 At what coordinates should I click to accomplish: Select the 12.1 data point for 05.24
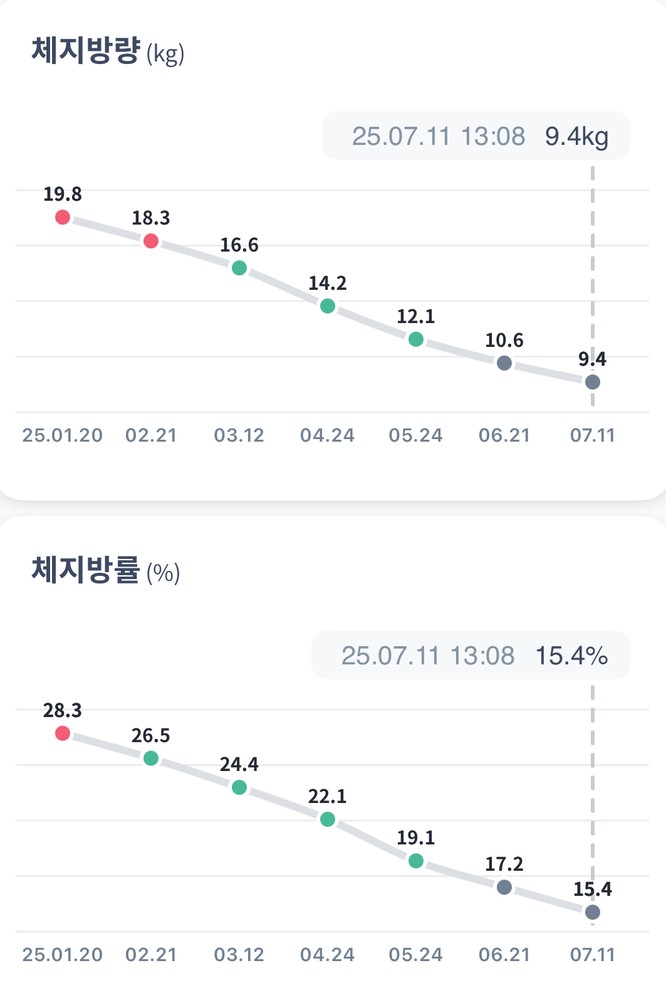(416, 339)
